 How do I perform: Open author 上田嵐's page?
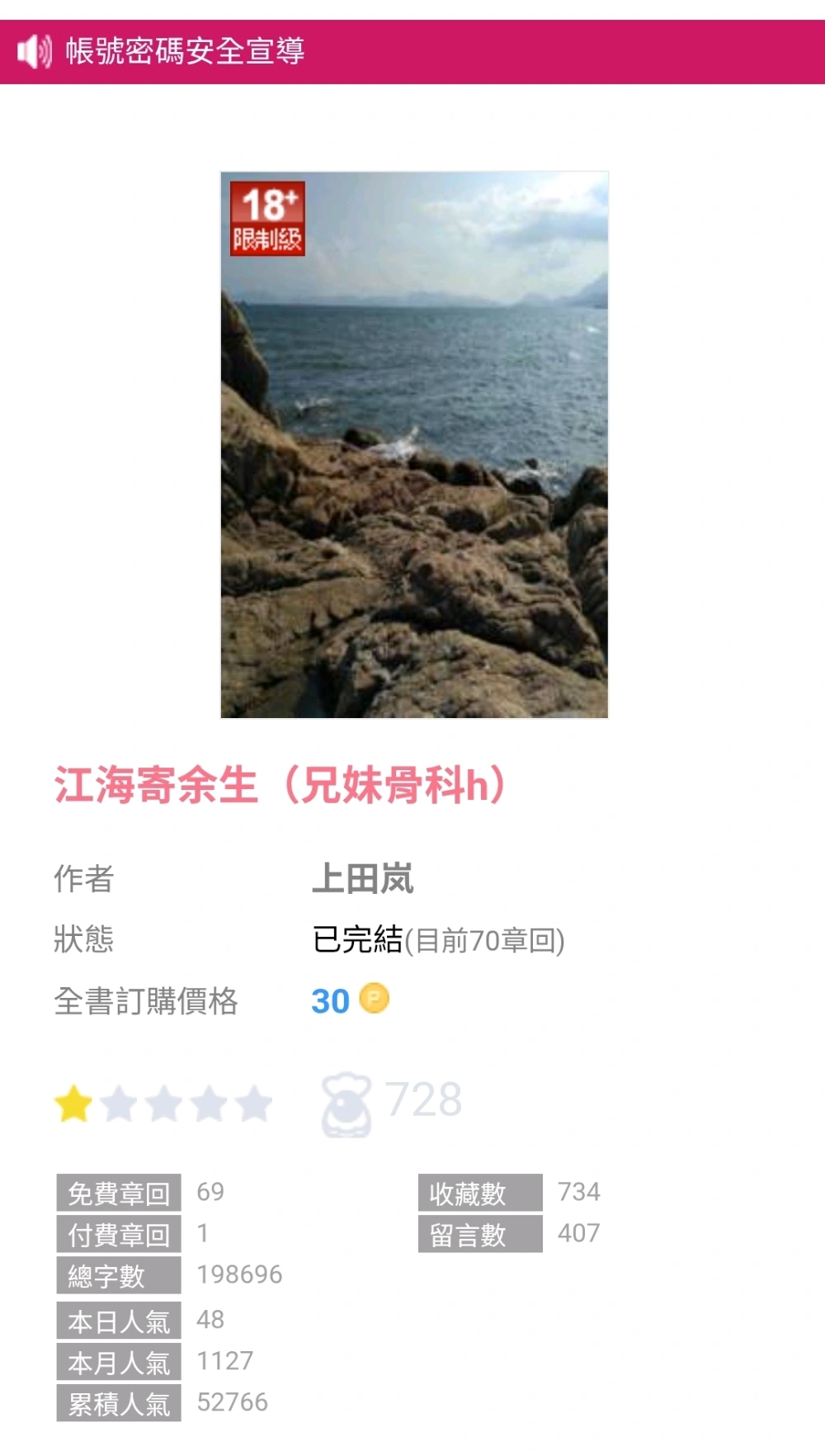363,879
